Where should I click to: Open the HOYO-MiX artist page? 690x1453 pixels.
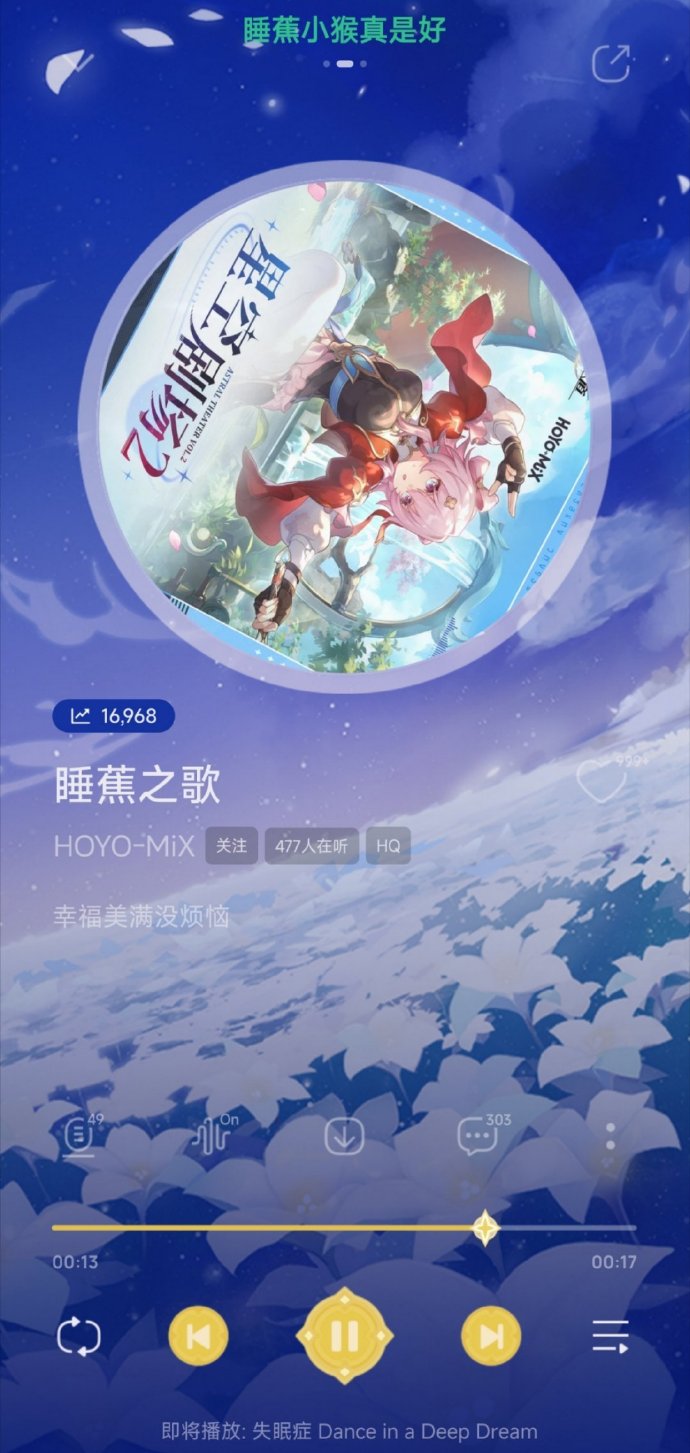coord(123,846)
